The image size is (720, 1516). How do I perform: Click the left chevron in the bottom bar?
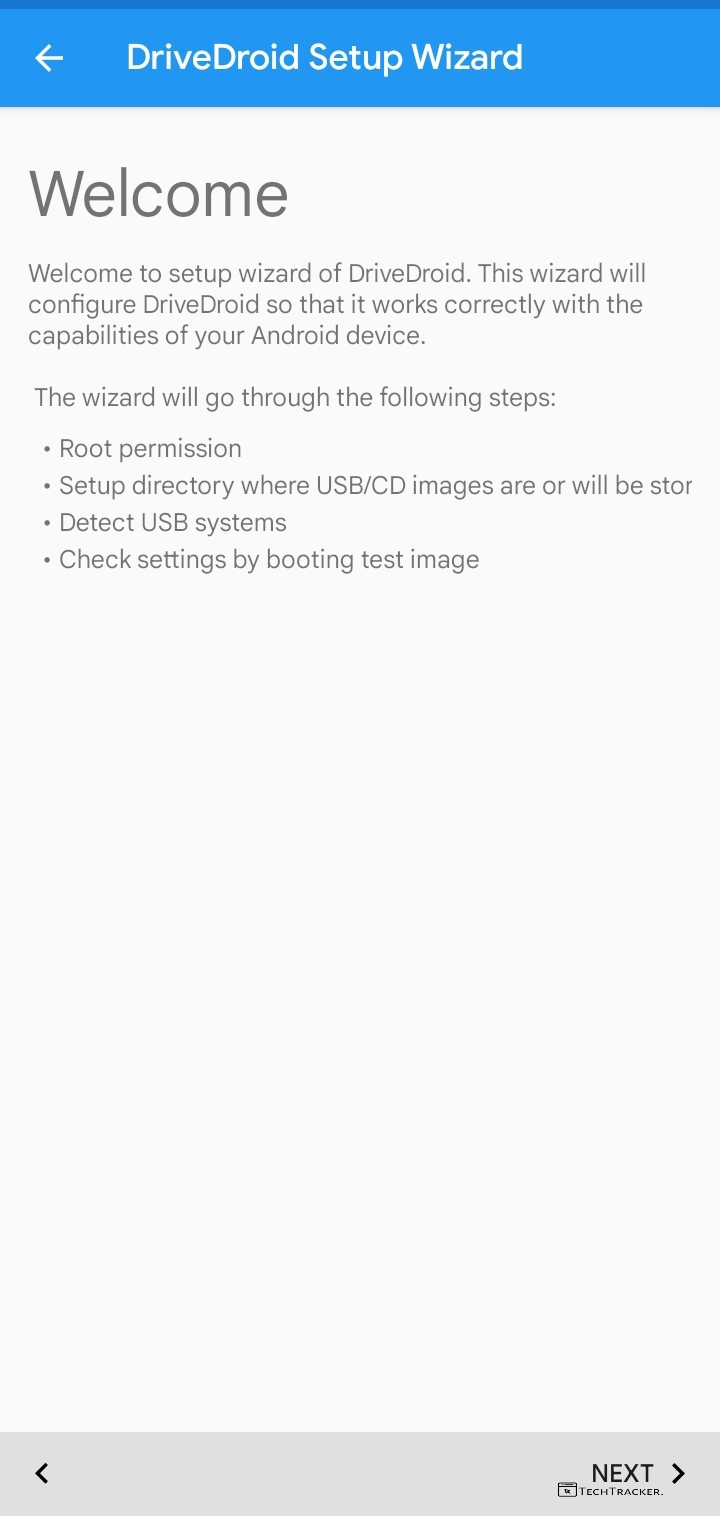click(x=41, y=1473)
